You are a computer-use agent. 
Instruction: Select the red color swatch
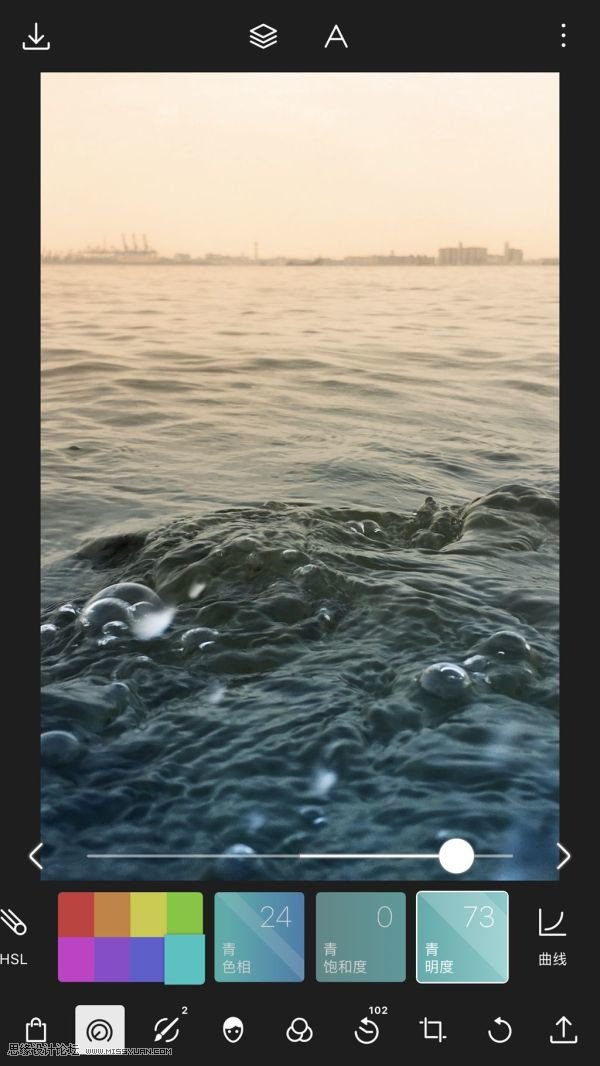(76, 911)
